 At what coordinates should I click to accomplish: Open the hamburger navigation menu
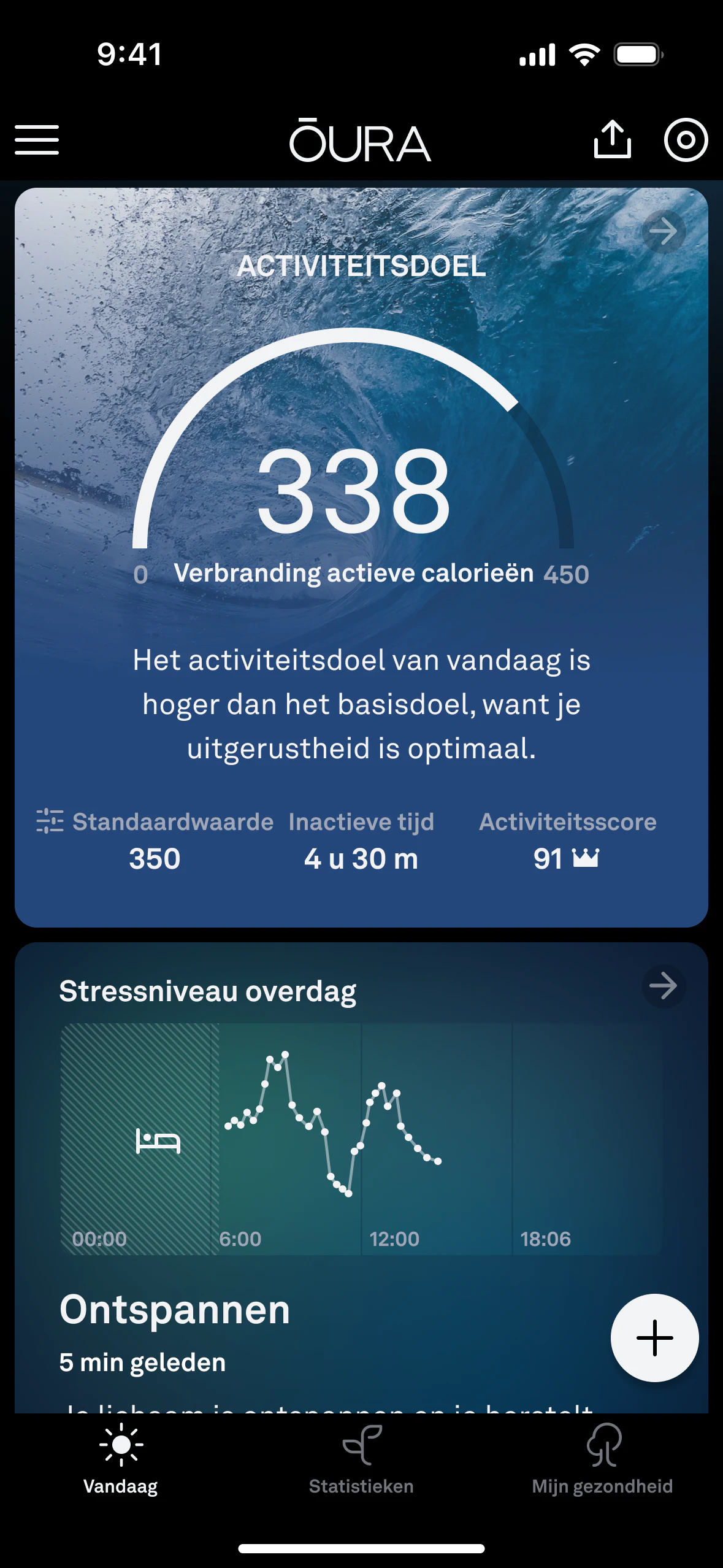pos(36,140)
